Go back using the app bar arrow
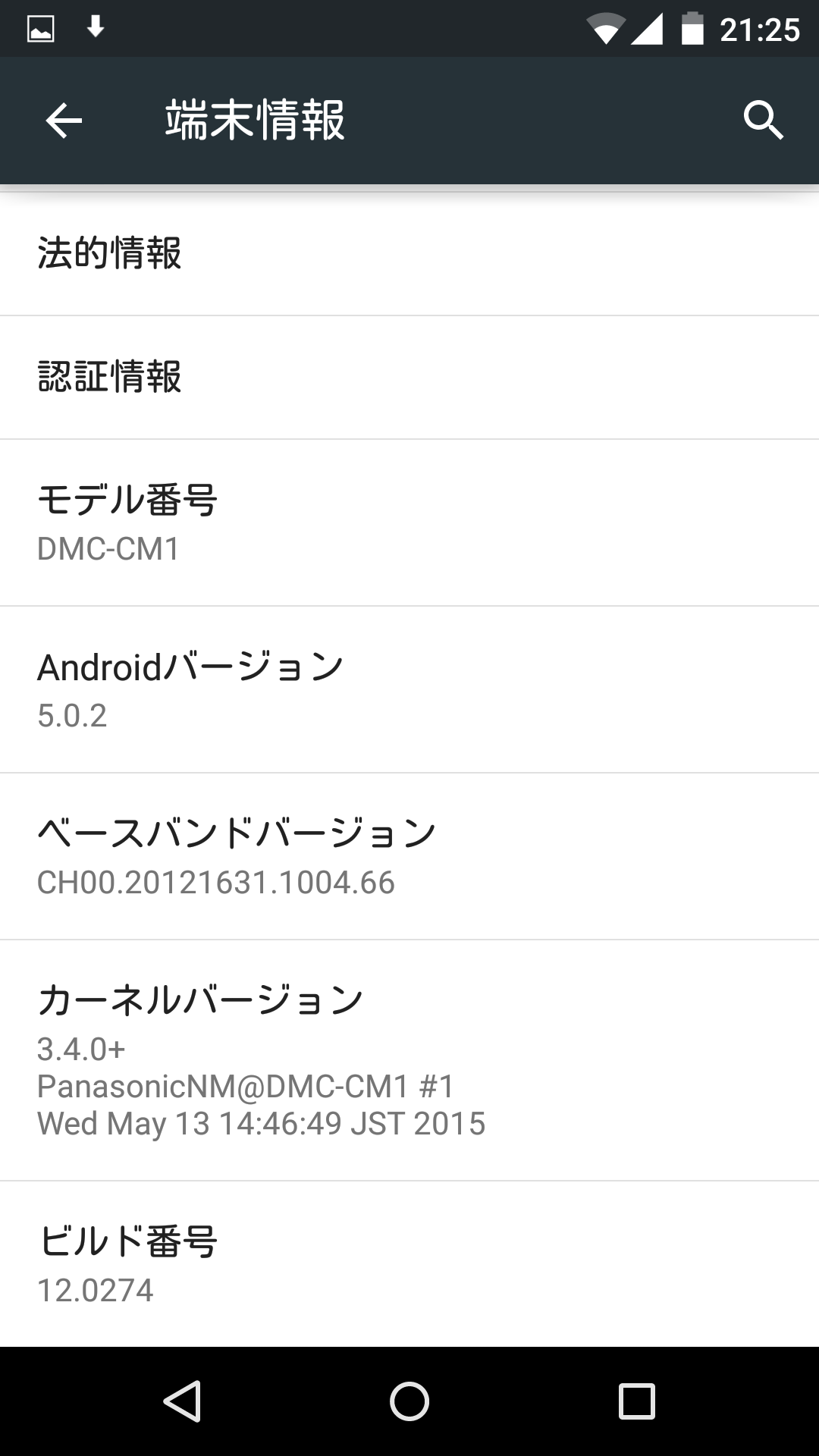 pyautogui.click(x=64, y=121)
